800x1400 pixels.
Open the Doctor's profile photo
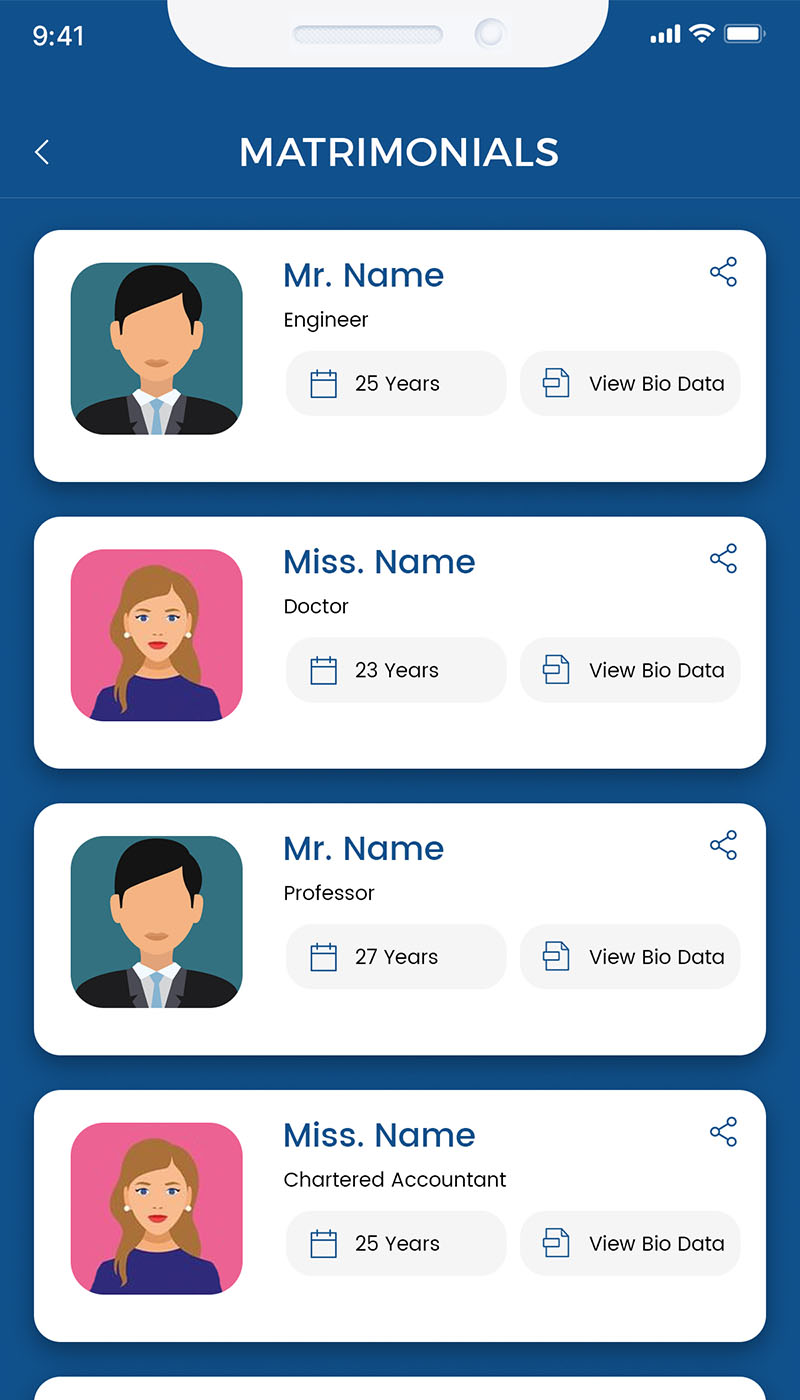(x=157, y=635)
